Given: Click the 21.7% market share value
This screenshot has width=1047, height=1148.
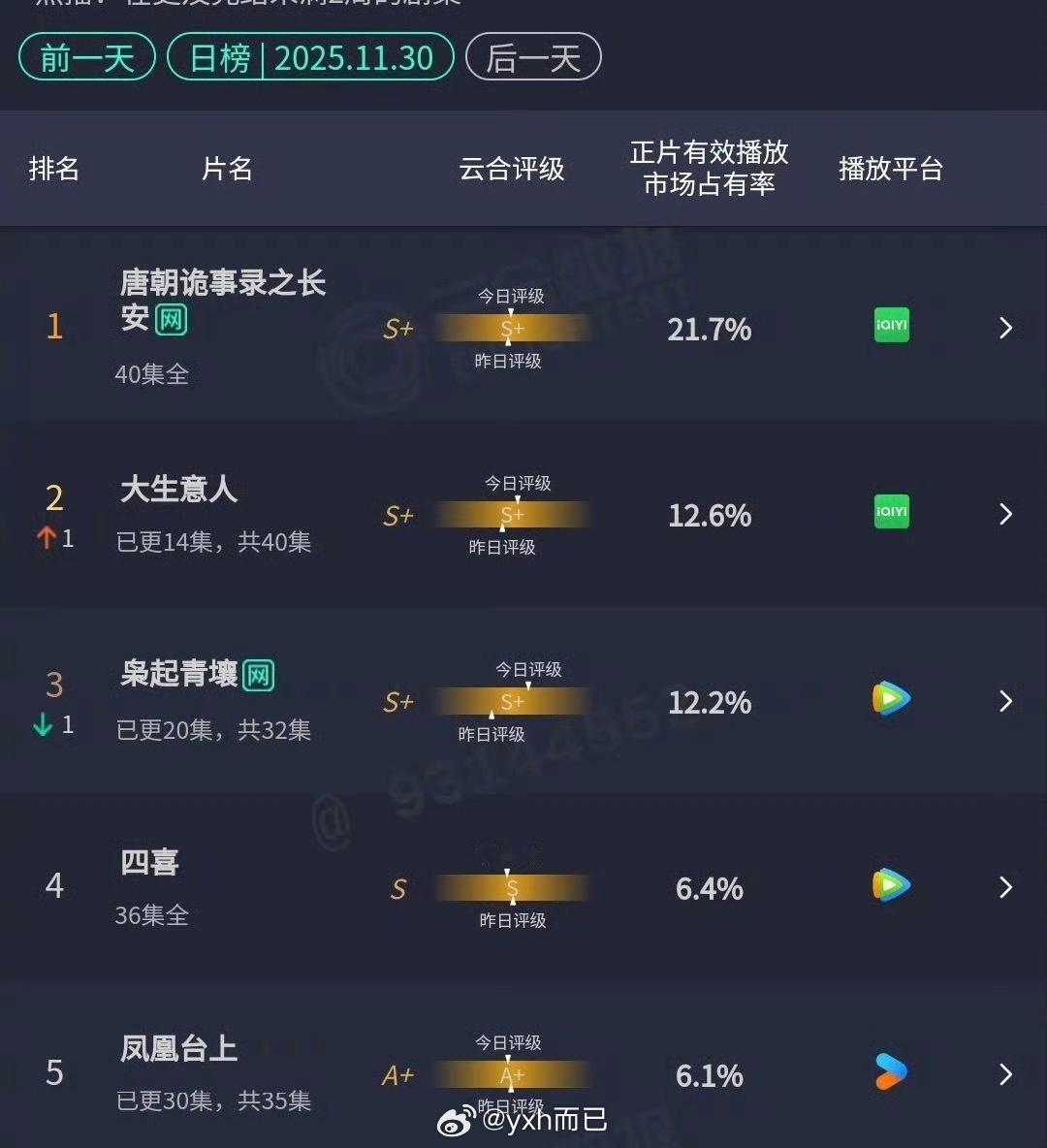Looking at the screenshot, I should [x=709, y=329].
